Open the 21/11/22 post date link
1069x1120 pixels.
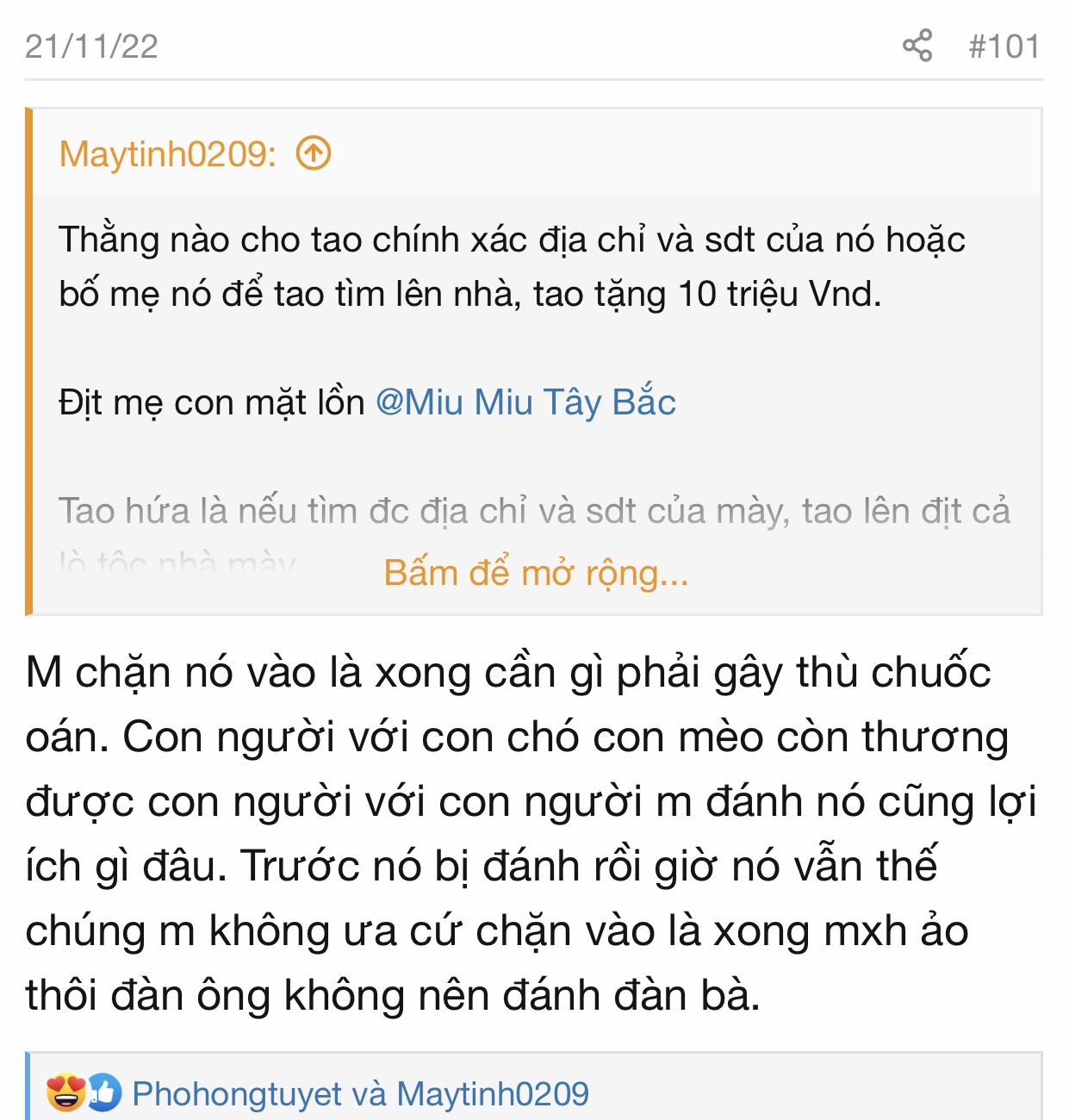click(91, 47)
